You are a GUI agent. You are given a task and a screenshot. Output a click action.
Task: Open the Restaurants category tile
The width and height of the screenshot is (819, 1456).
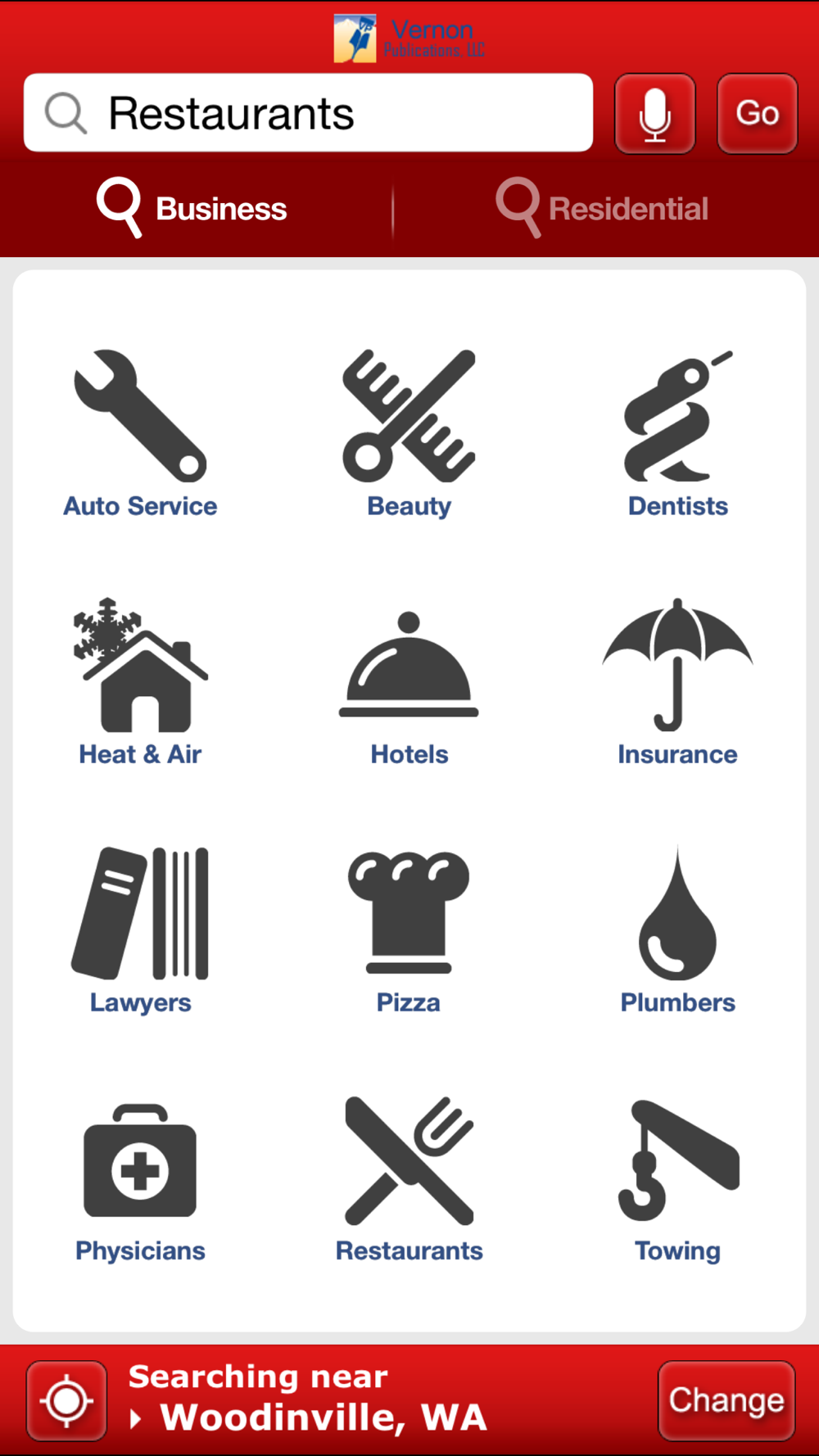coord(409,1179)
